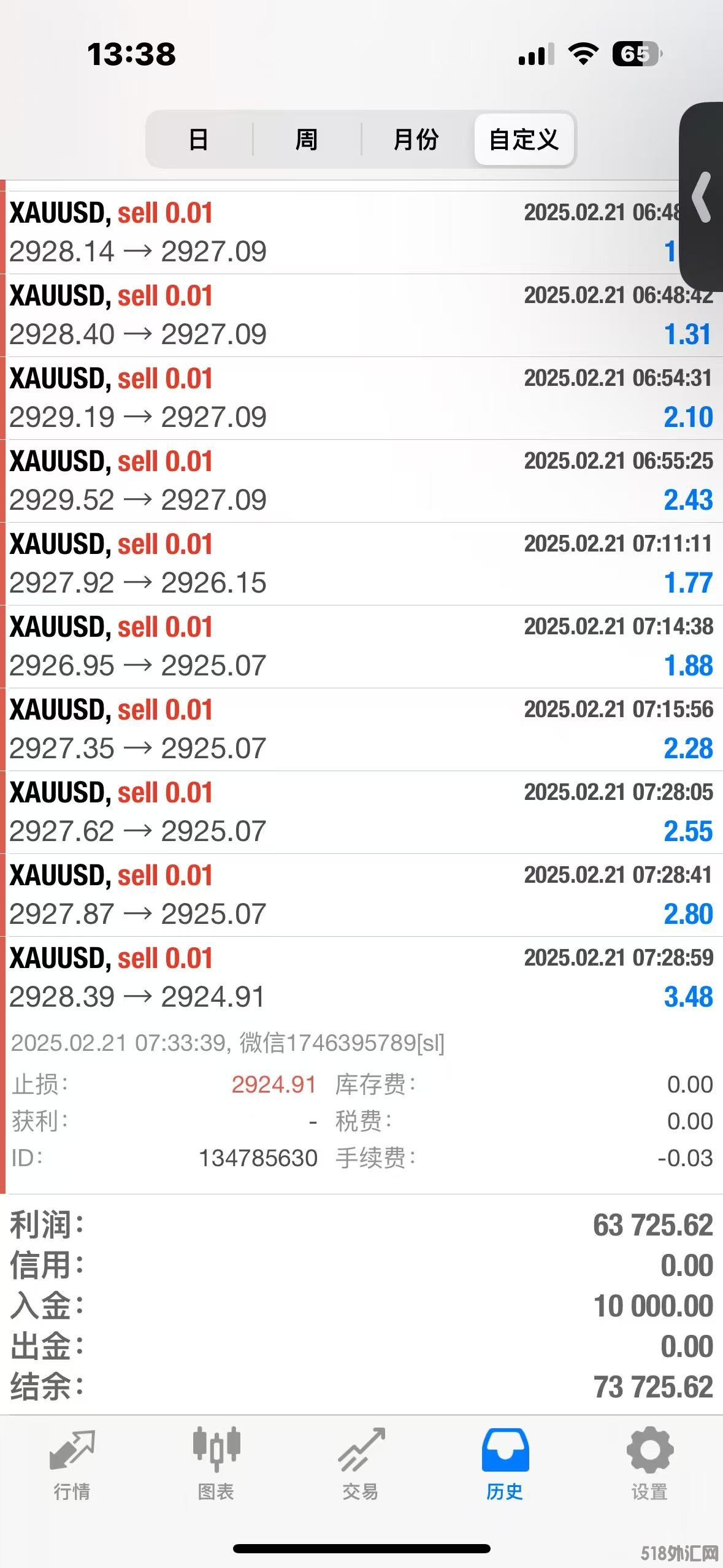The width and height of the screenshot is (723, 1568).
Task: Select the 周 period tab
Action: point(307,140)
